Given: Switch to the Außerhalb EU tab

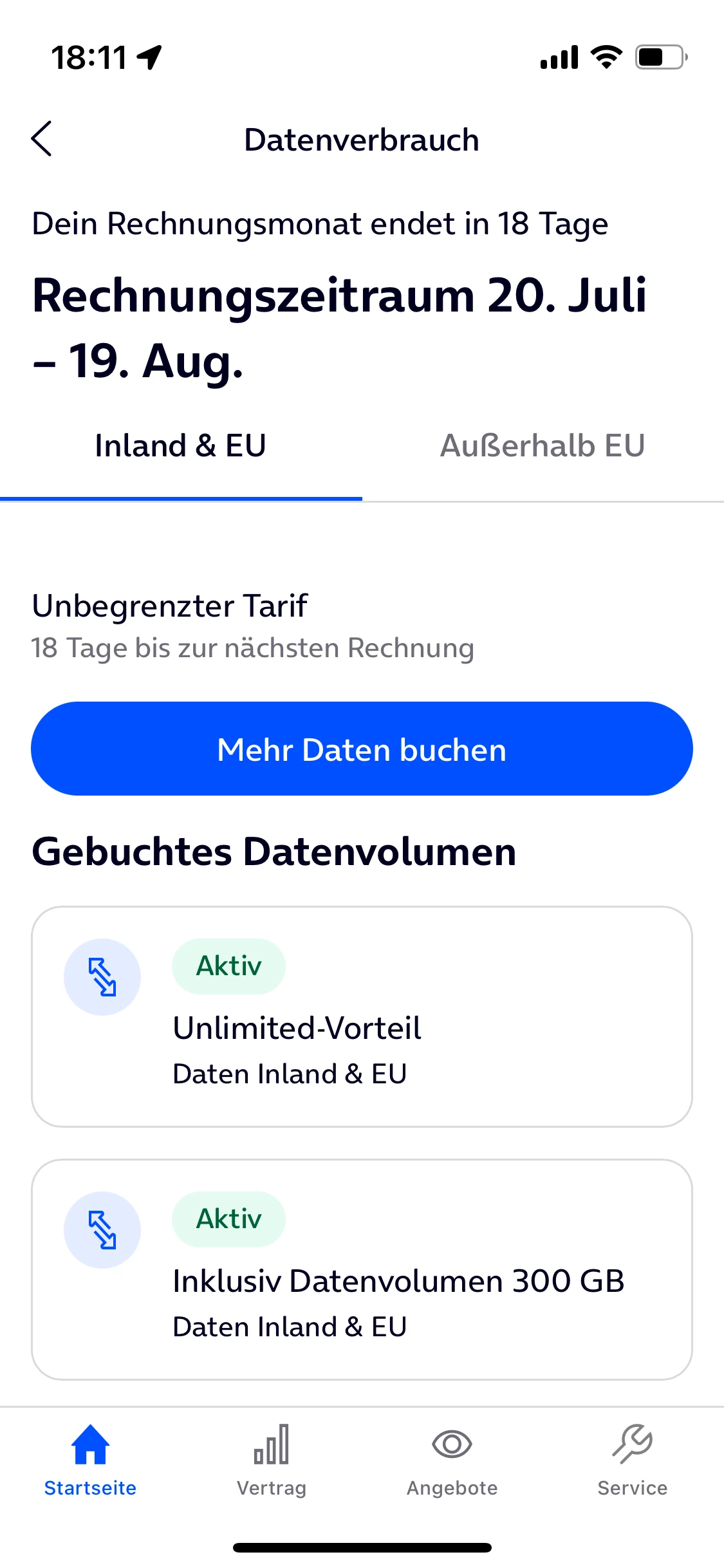Looking at the screenshot, I should (543, 446).
